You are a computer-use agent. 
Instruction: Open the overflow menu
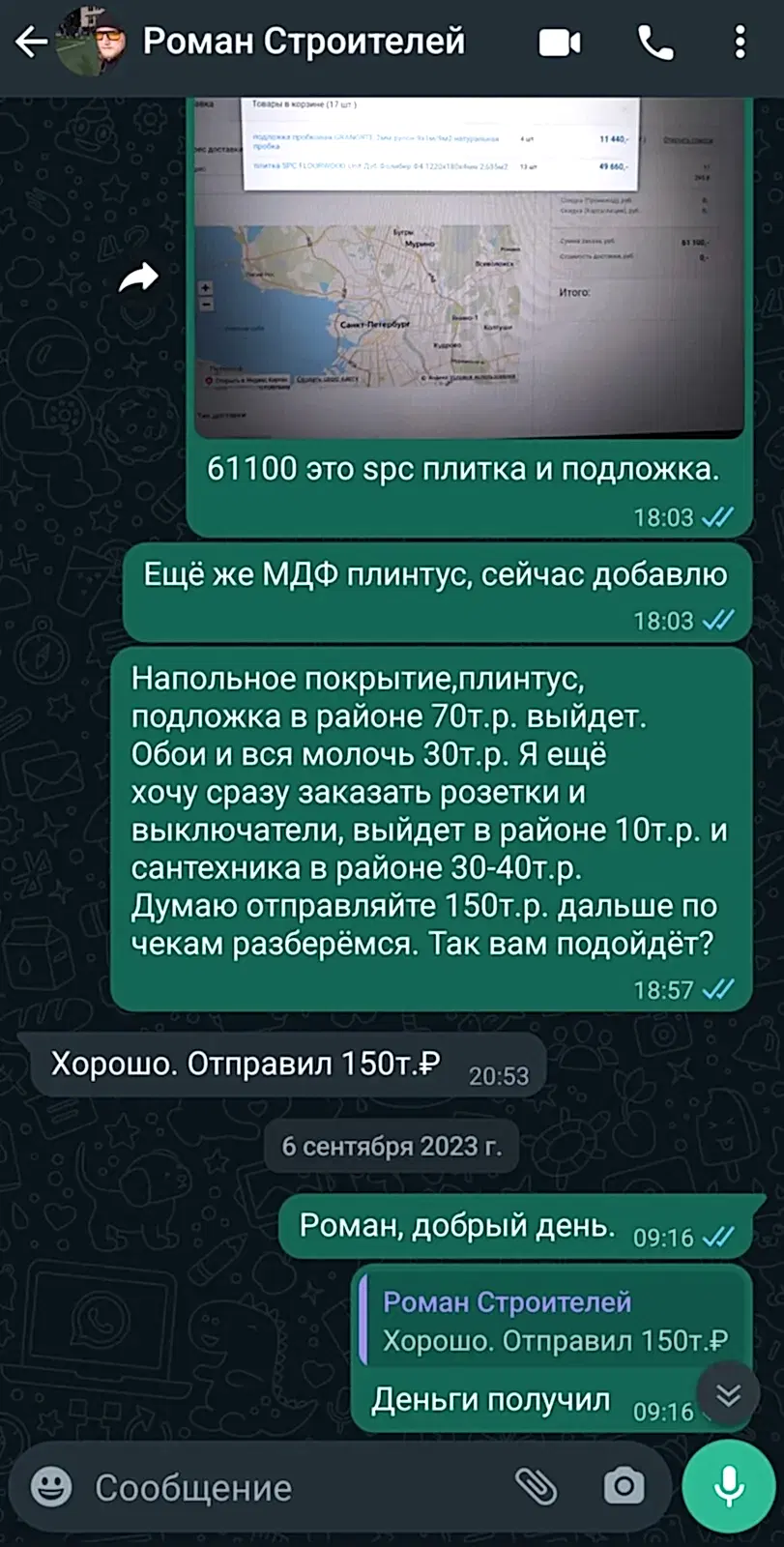click(740, 43)
